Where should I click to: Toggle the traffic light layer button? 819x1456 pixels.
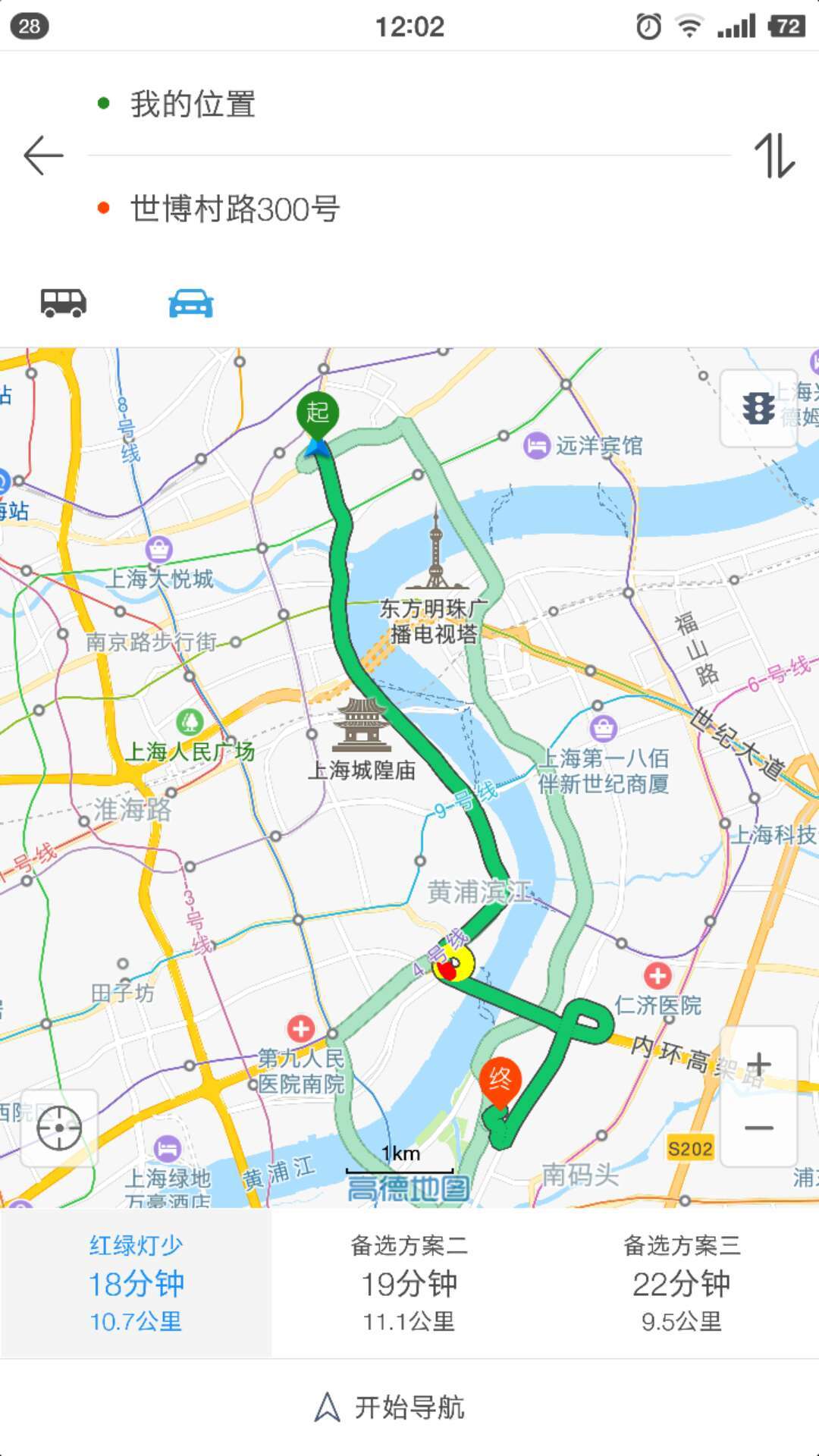tap(758, 409)
